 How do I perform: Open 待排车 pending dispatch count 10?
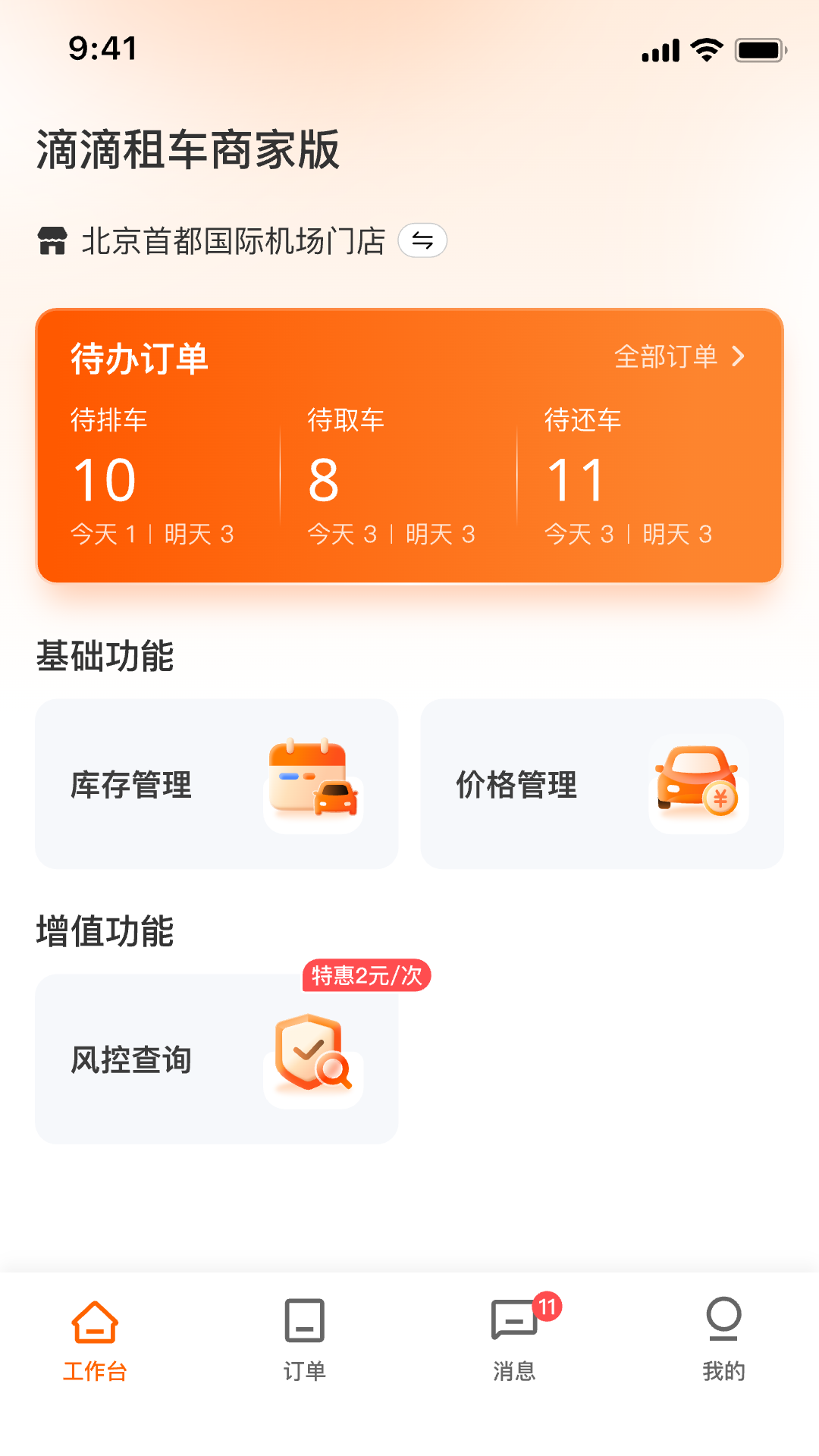click(x=102, y=479)
